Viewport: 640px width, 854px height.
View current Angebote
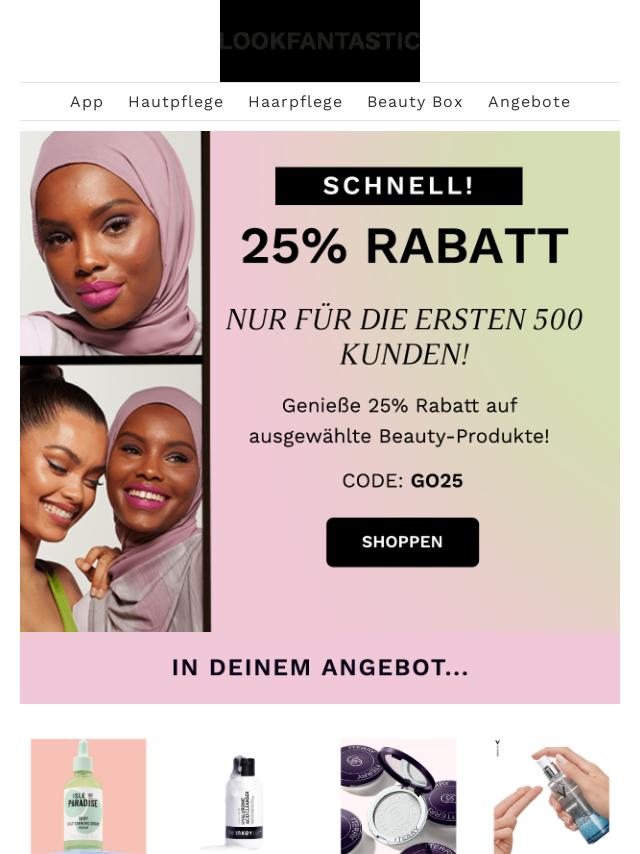pyautogui.click(x=529, y=102)
